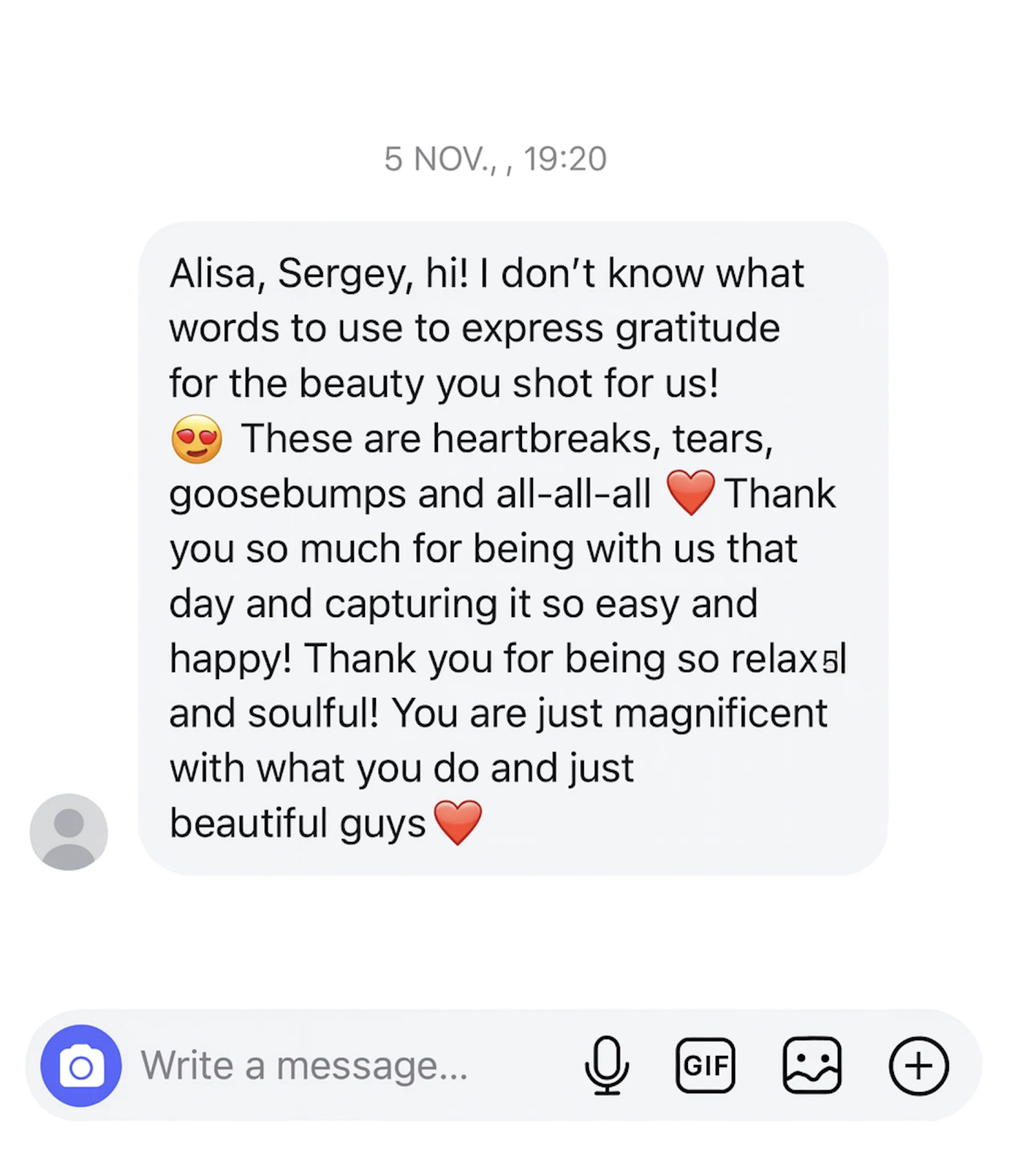Open more attachment options with the plus icon
1009x1176 pixels.
click(x=918, y=1065)
